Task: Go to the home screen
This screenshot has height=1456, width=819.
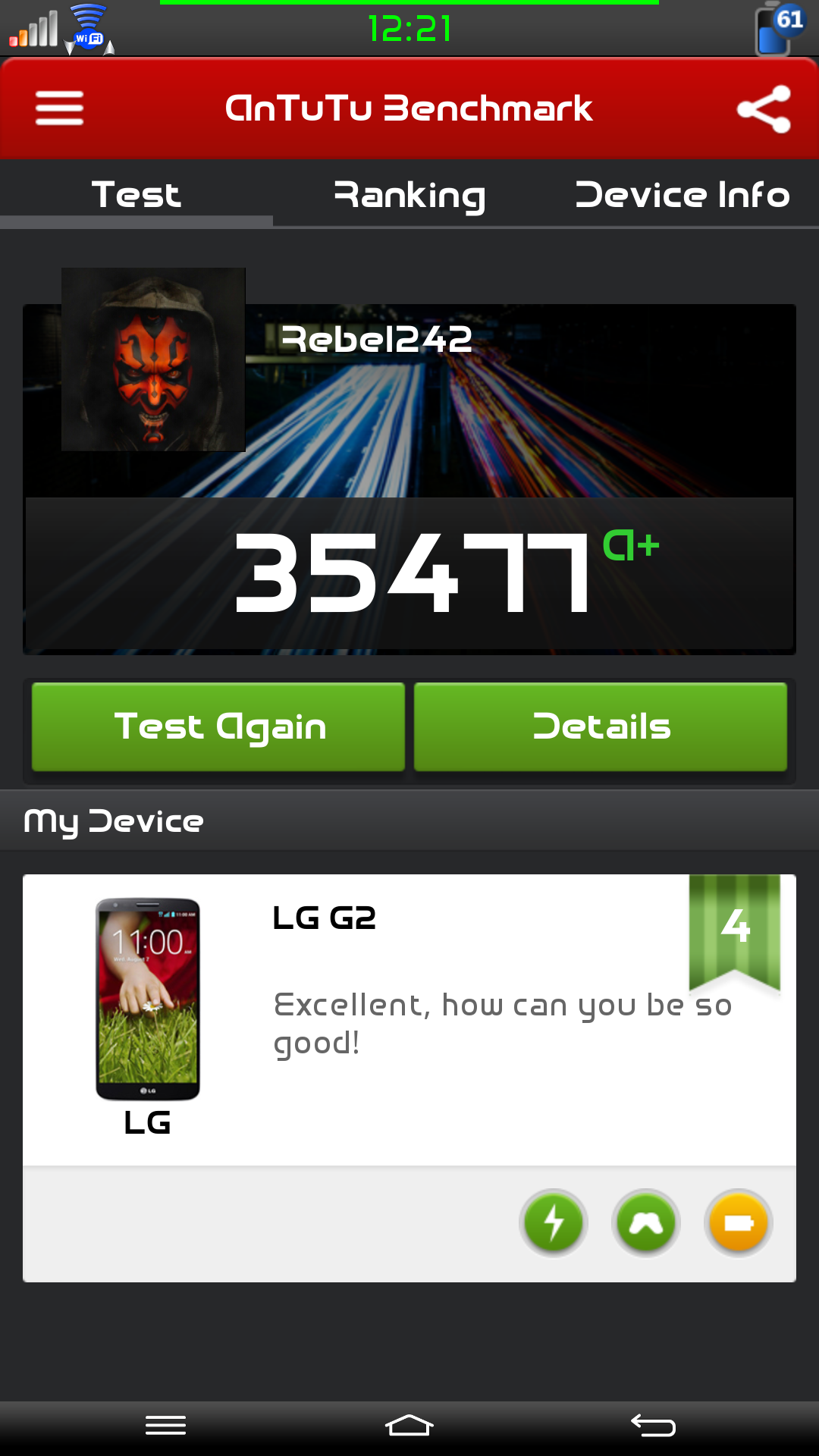Action: coord(409,1426)
